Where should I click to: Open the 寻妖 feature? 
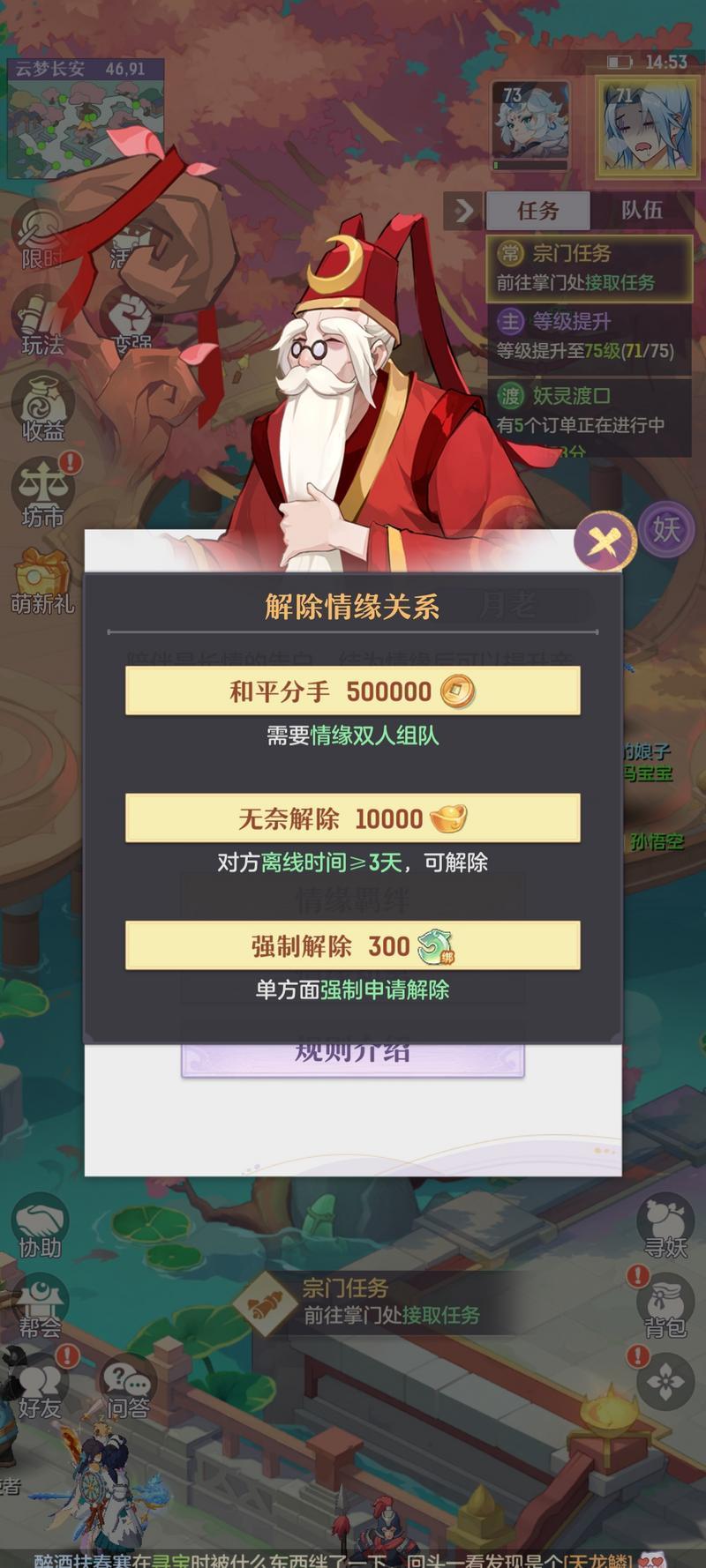coord(665,1228)
